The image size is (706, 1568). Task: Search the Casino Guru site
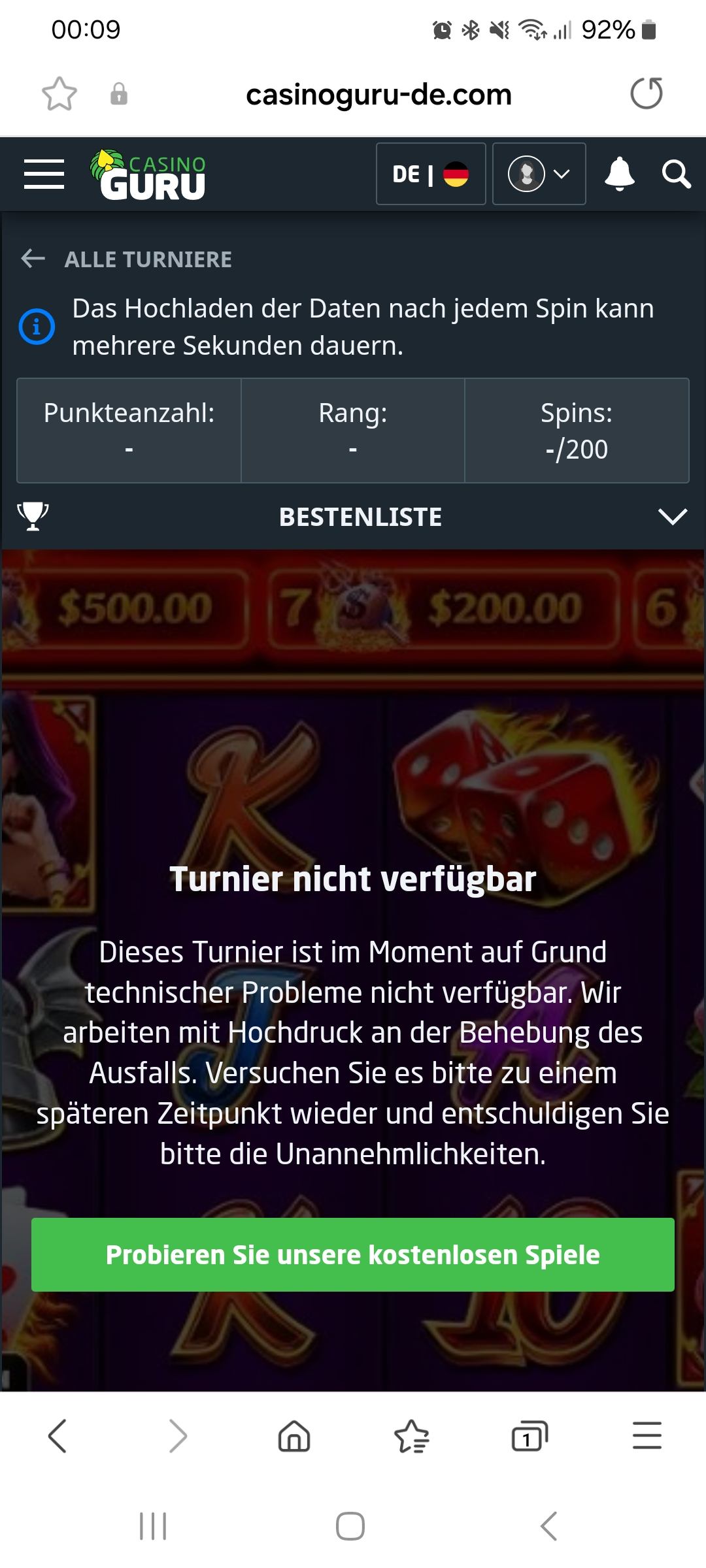click(676, 174)
